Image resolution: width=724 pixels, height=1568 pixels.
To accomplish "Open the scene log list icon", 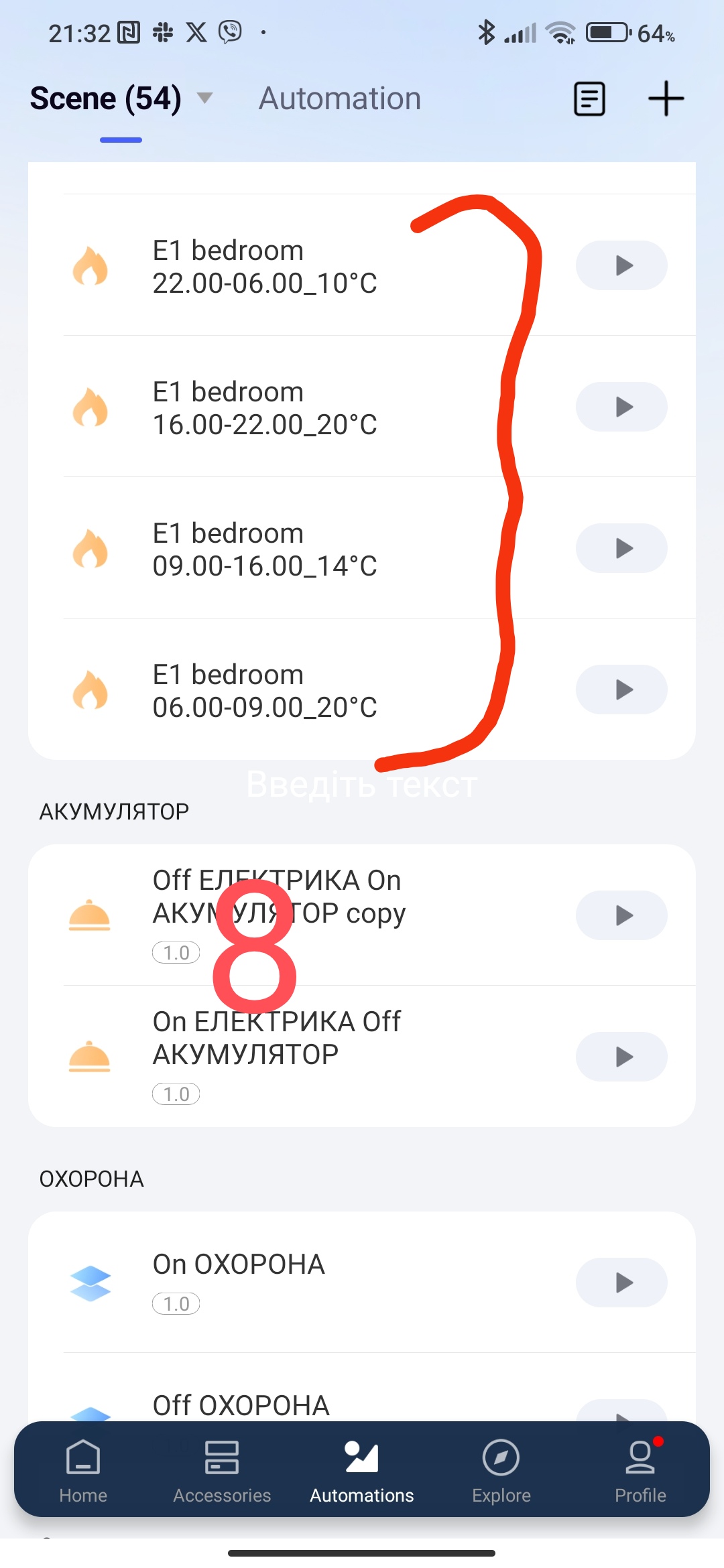I will (x=589, y=99).
